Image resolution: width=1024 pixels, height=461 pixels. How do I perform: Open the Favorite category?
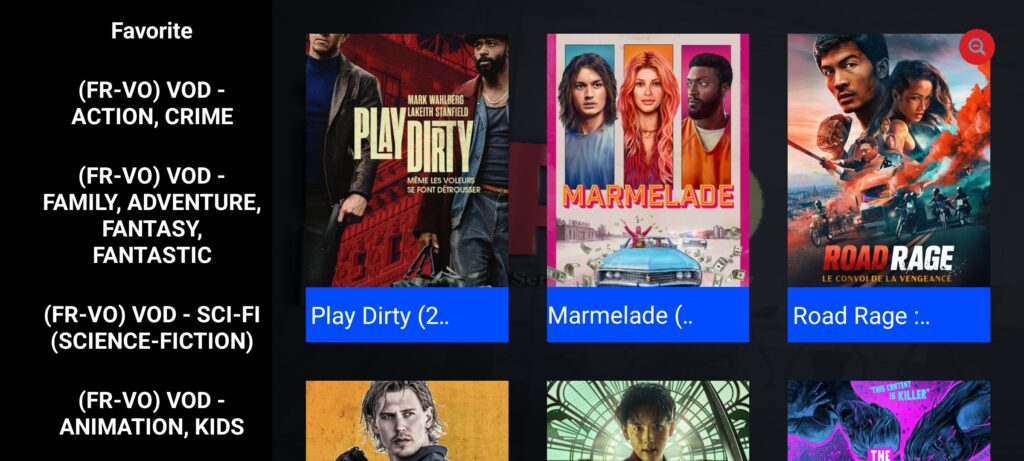(151, 31)
